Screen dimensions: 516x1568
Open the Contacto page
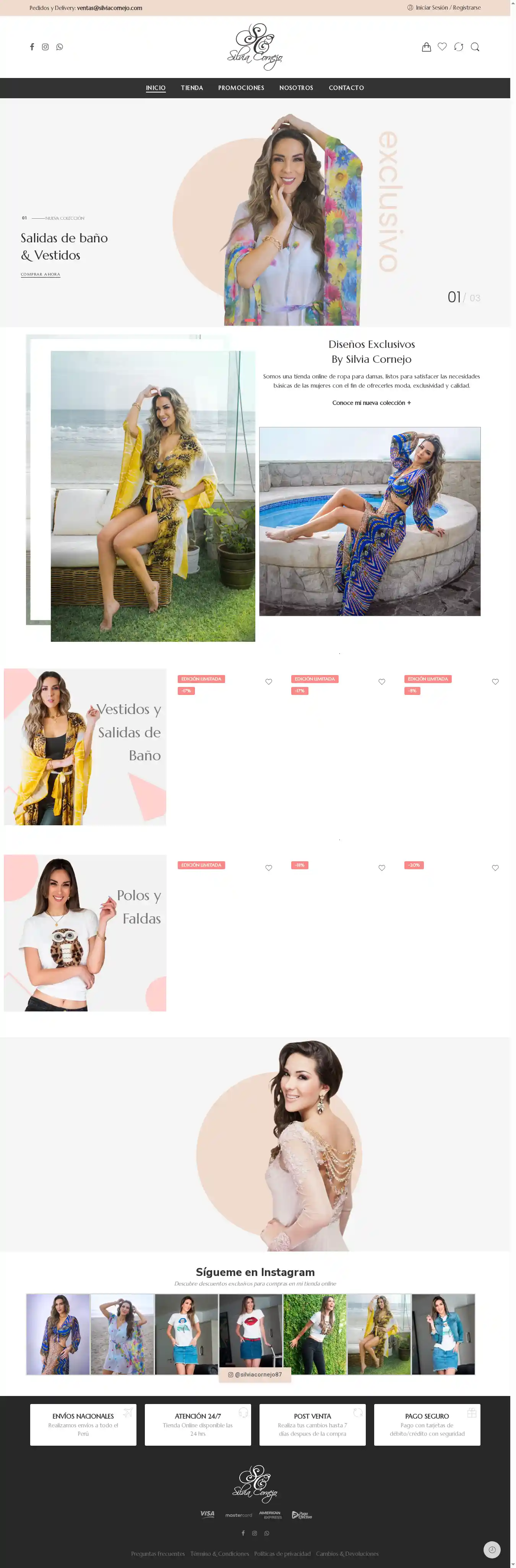click(x=346, y=88)
